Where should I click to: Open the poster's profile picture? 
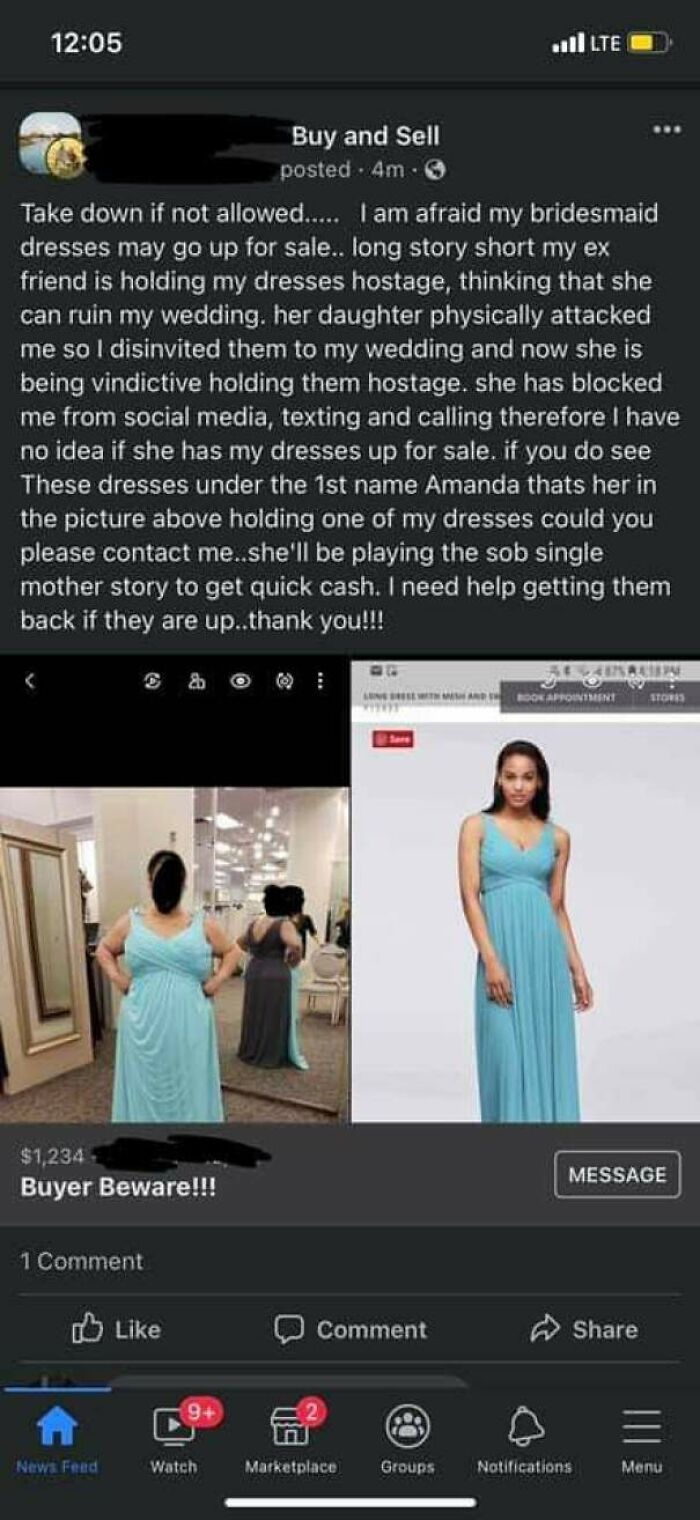point(51,145)
